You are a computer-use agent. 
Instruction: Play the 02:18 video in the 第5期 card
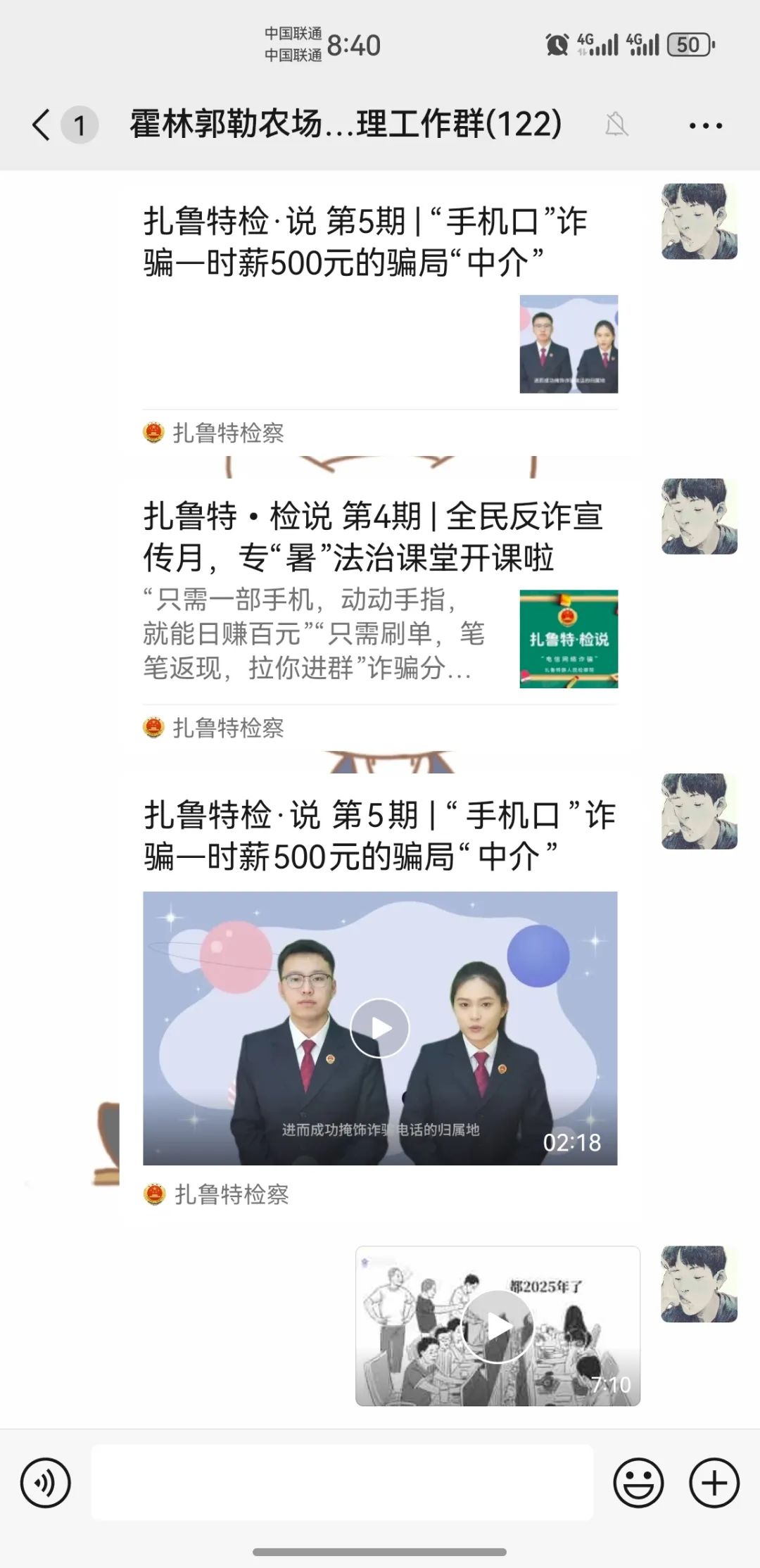[x=380, y=1028]
